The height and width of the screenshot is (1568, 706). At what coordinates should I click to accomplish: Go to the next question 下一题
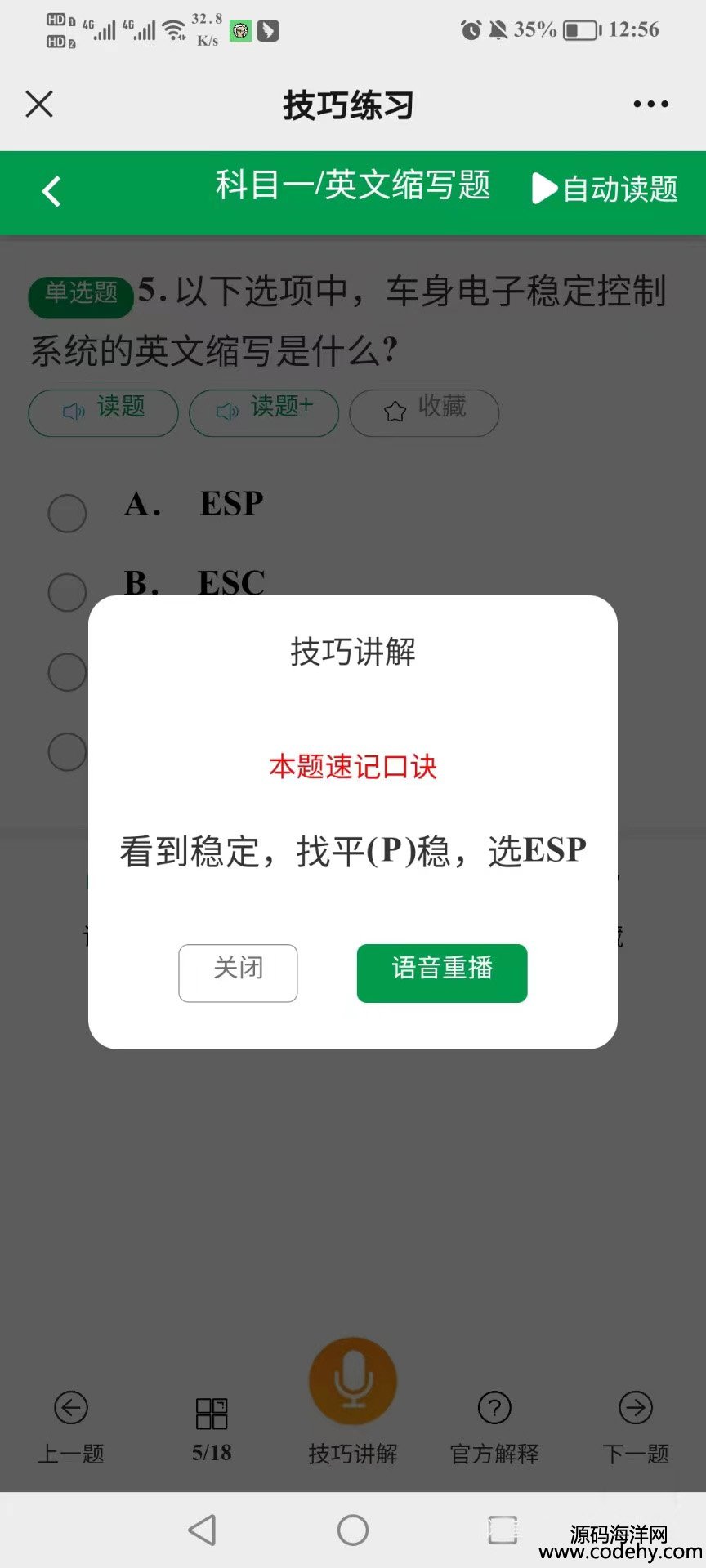pyautogui.click(x=636, y=1425)
